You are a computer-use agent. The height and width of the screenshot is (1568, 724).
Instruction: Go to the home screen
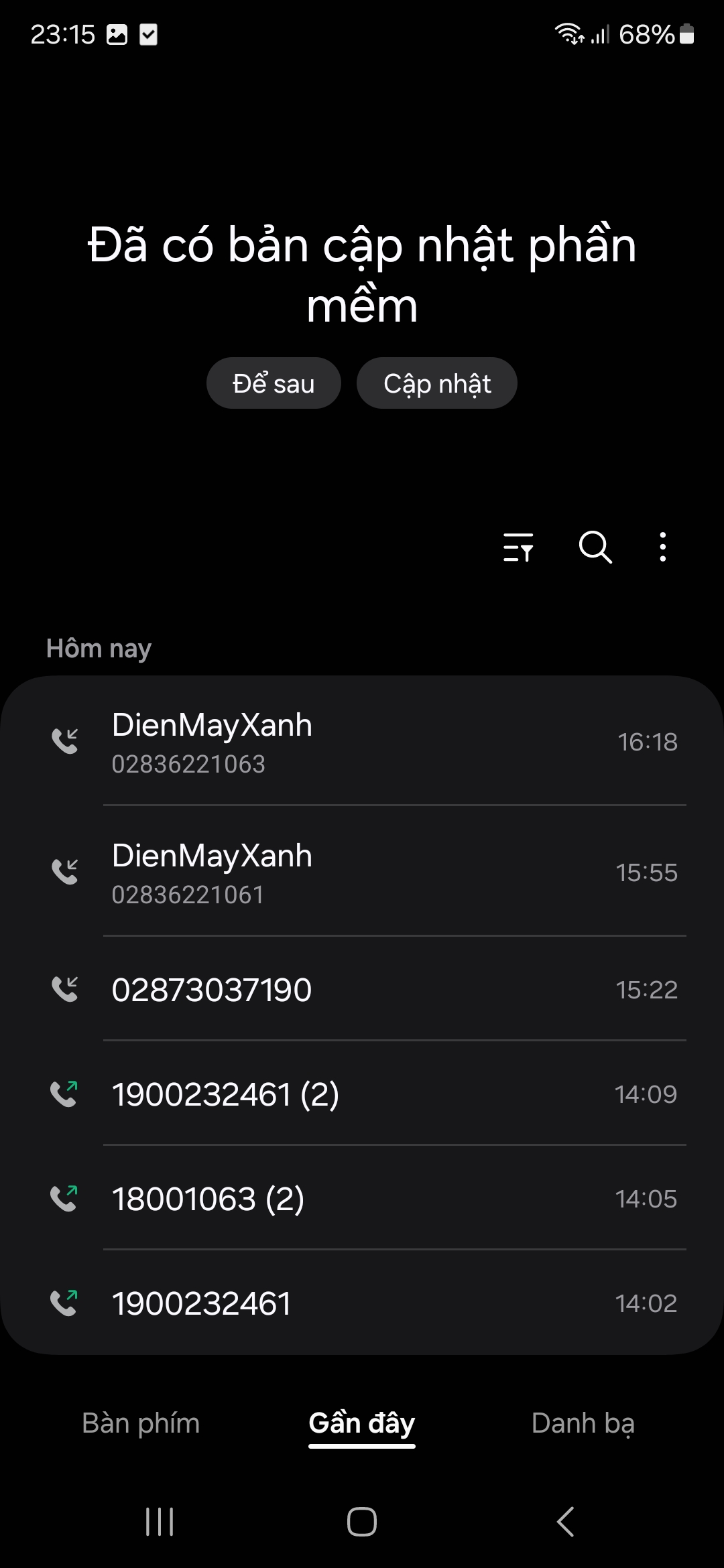pos(362,1521)
